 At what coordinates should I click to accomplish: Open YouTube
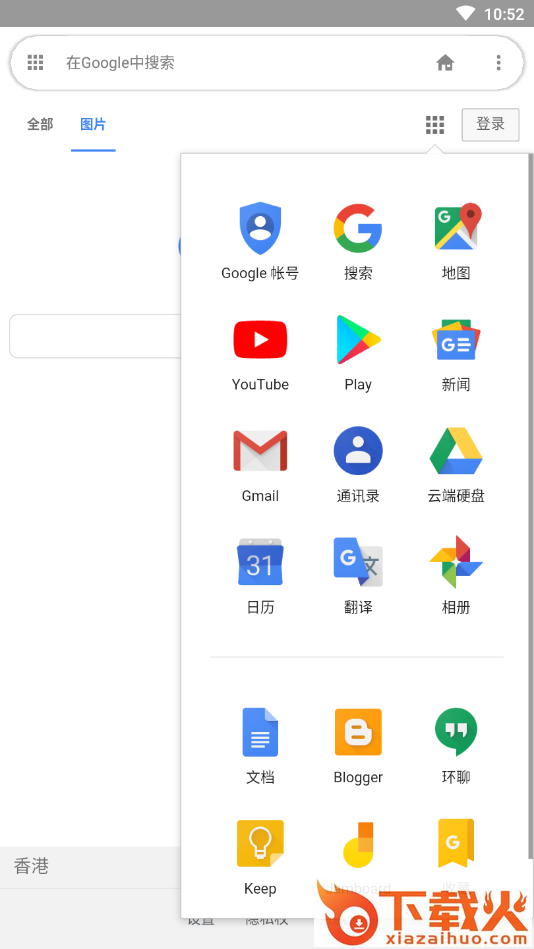(x=260, y=352)
